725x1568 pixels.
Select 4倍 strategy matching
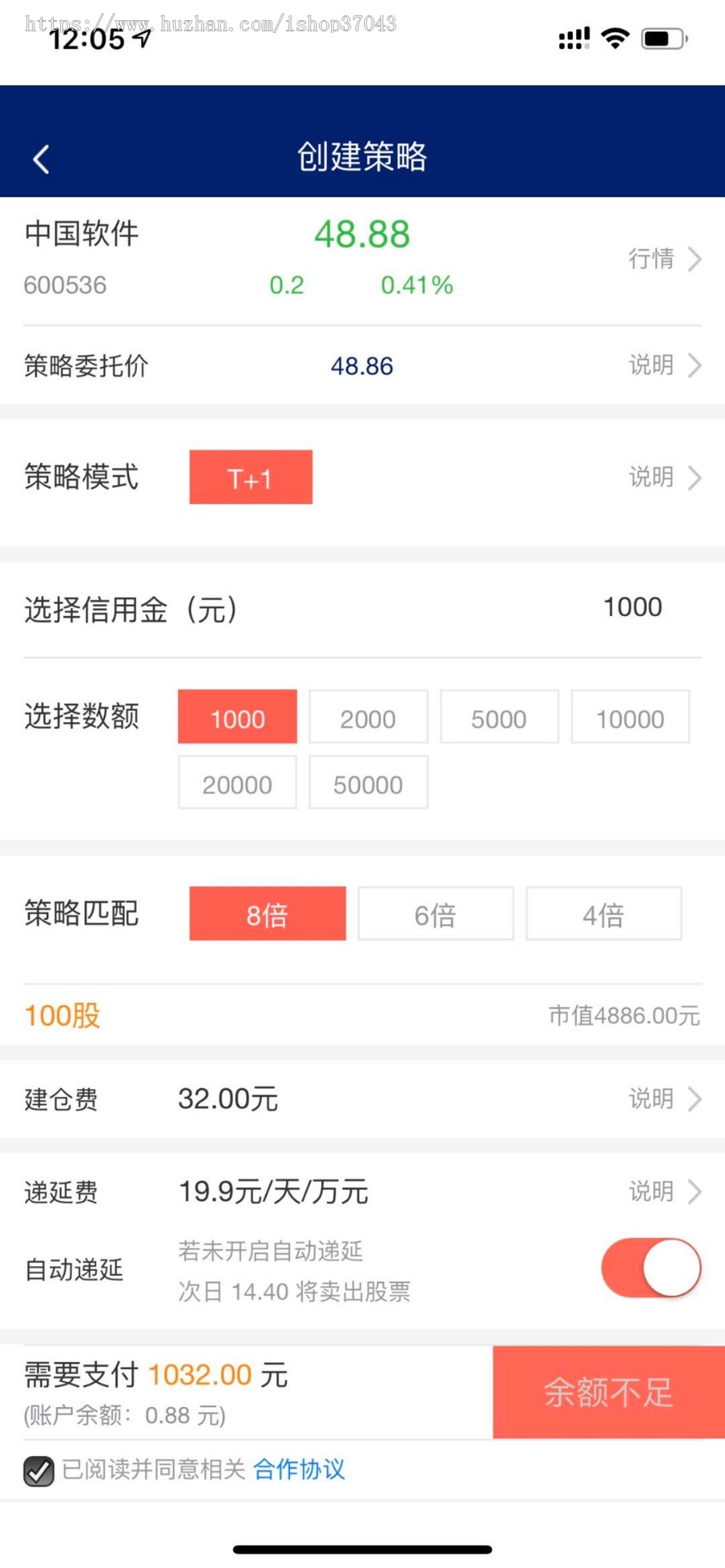pos(603,914)
